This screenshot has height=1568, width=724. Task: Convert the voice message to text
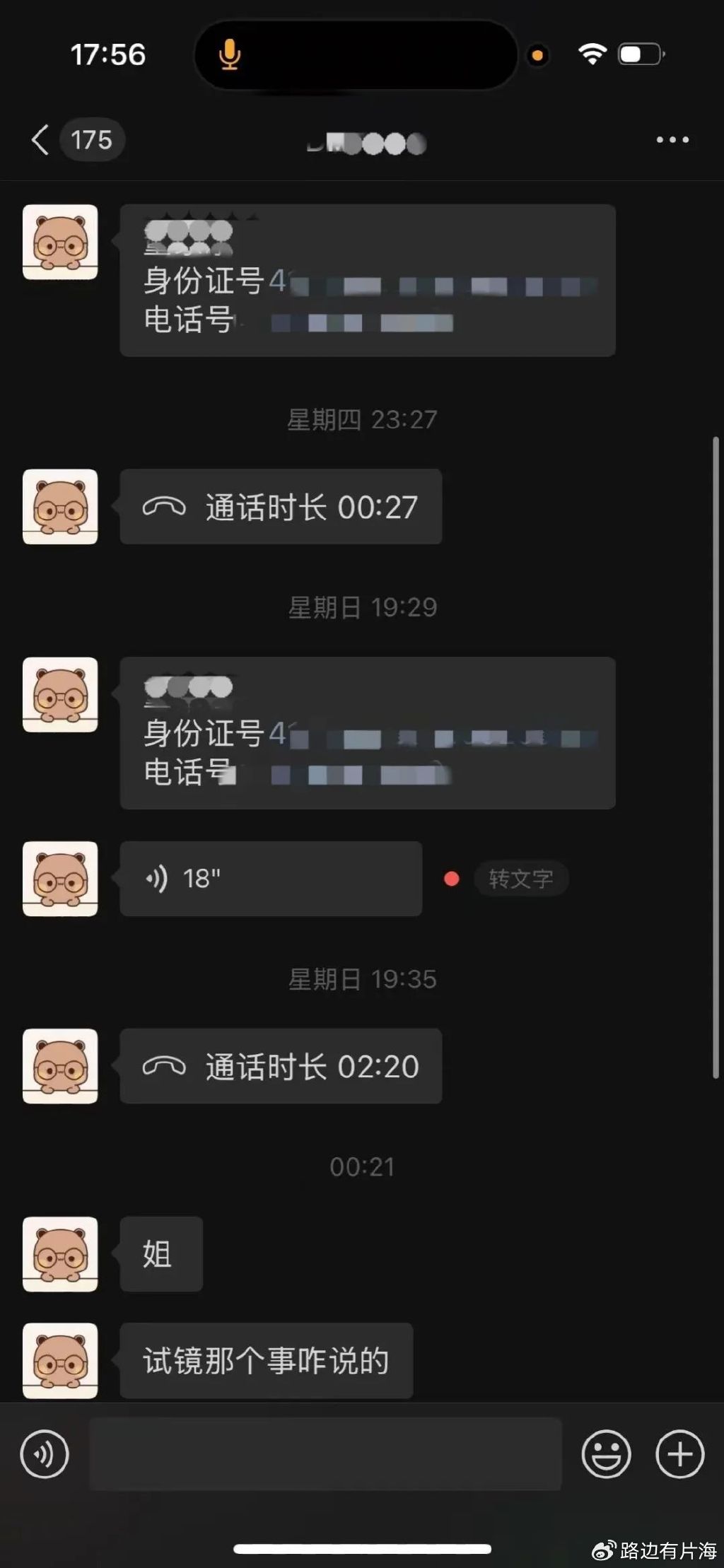coord(520,879)
